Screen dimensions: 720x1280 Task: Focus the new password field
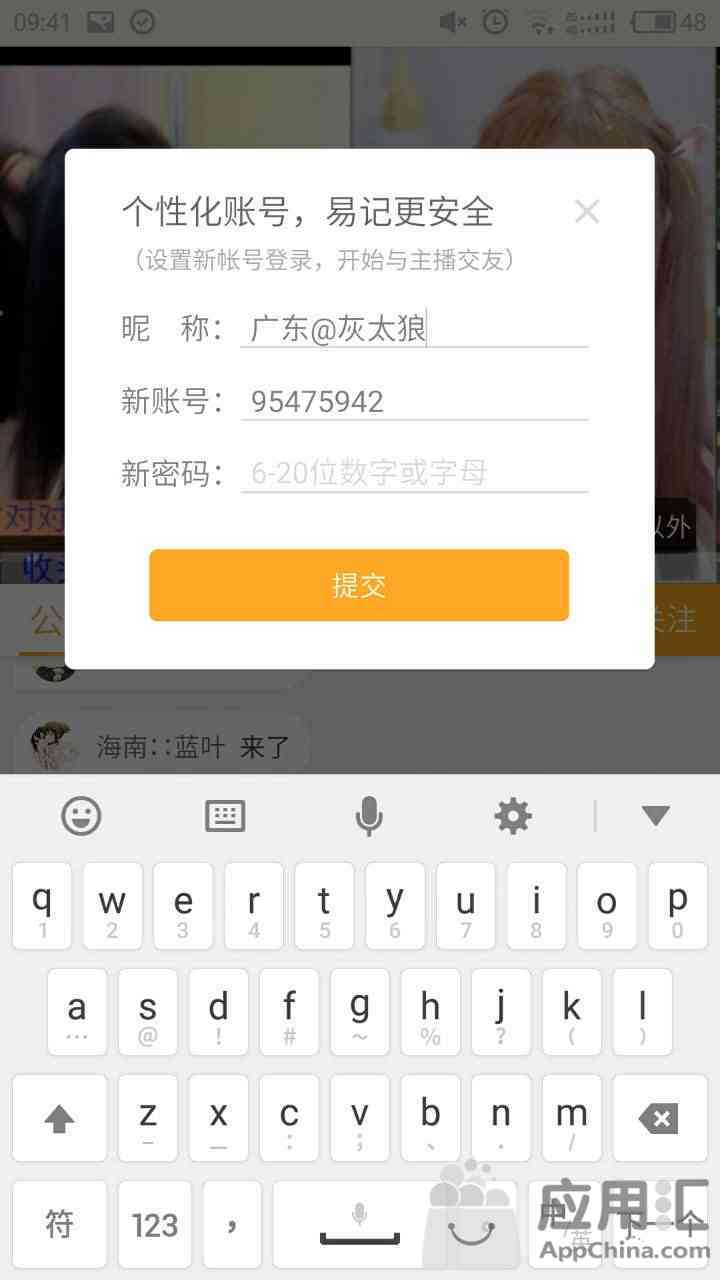413,473
